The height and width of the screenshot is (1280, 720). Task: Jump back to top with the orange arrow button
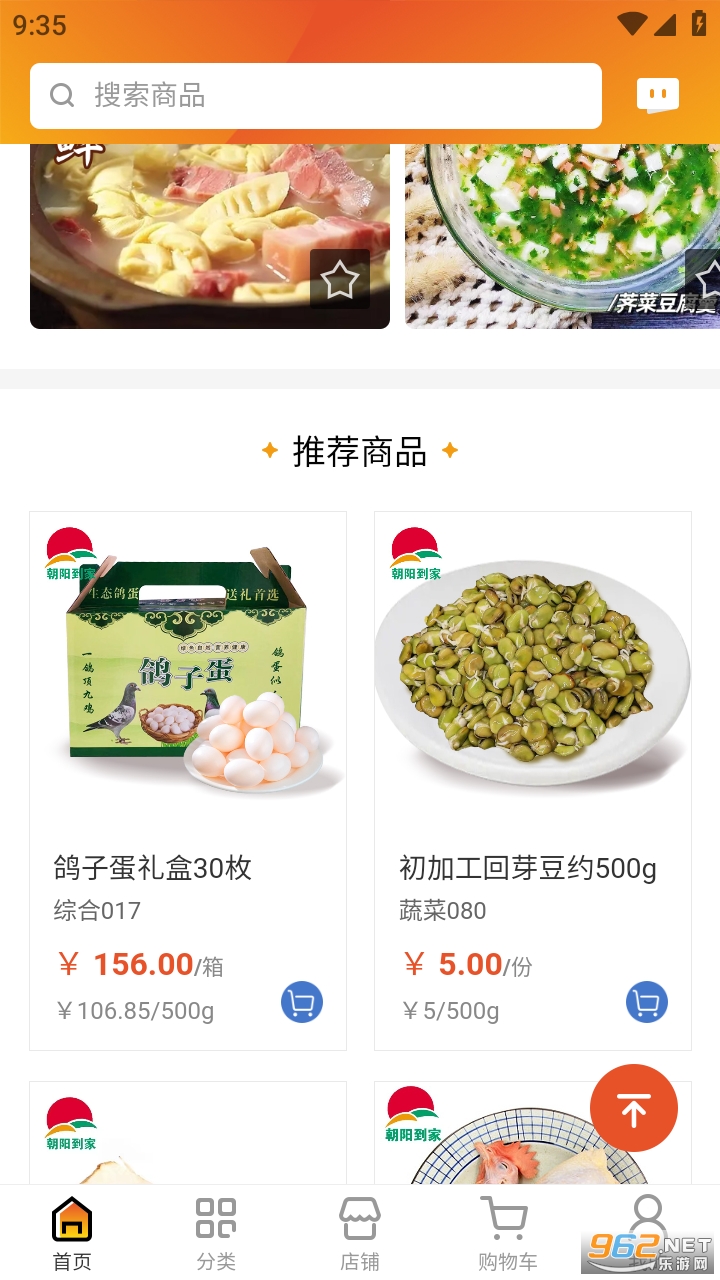pyautogui.click(x=634, y=1108)
